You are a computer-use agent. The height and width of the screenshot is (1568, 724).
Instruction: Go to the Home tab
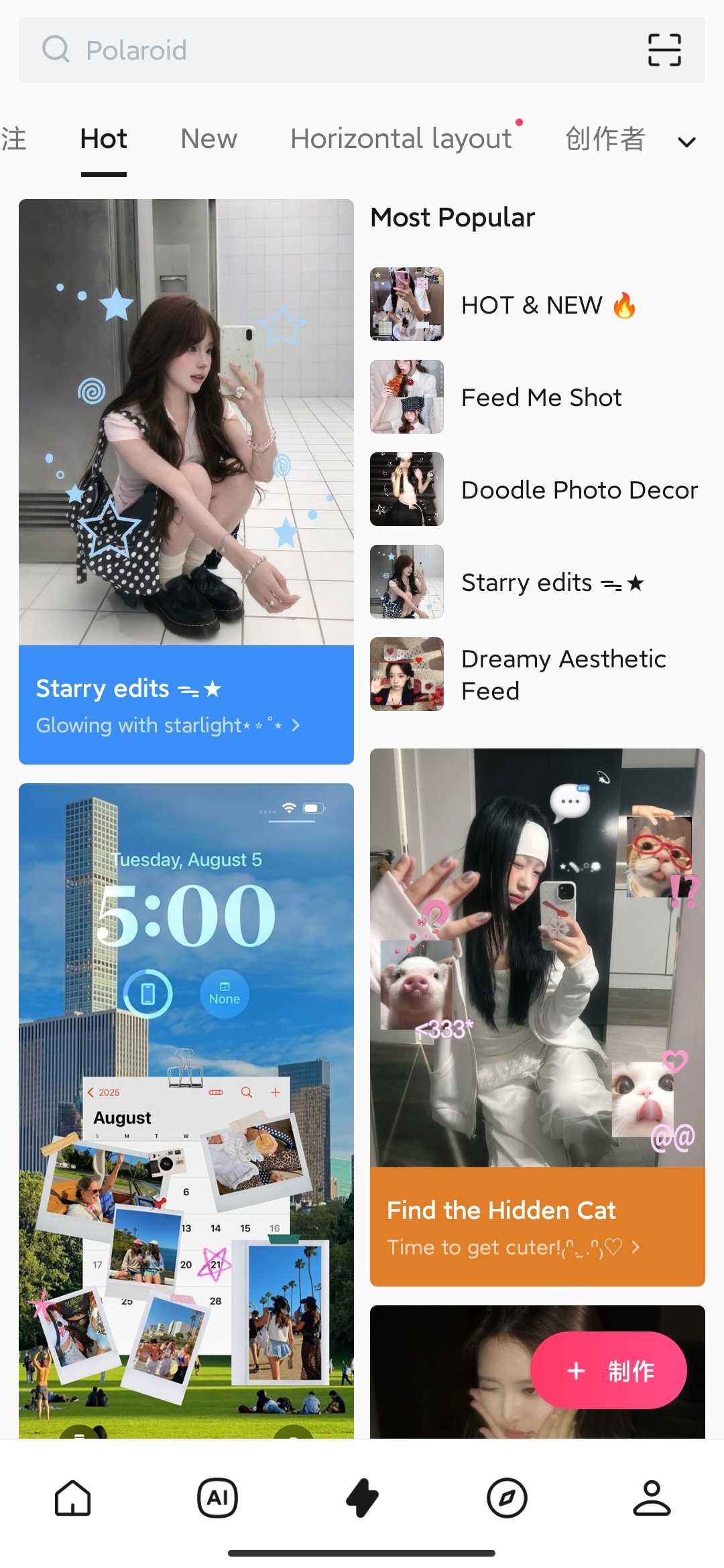tap(72, 1498)
